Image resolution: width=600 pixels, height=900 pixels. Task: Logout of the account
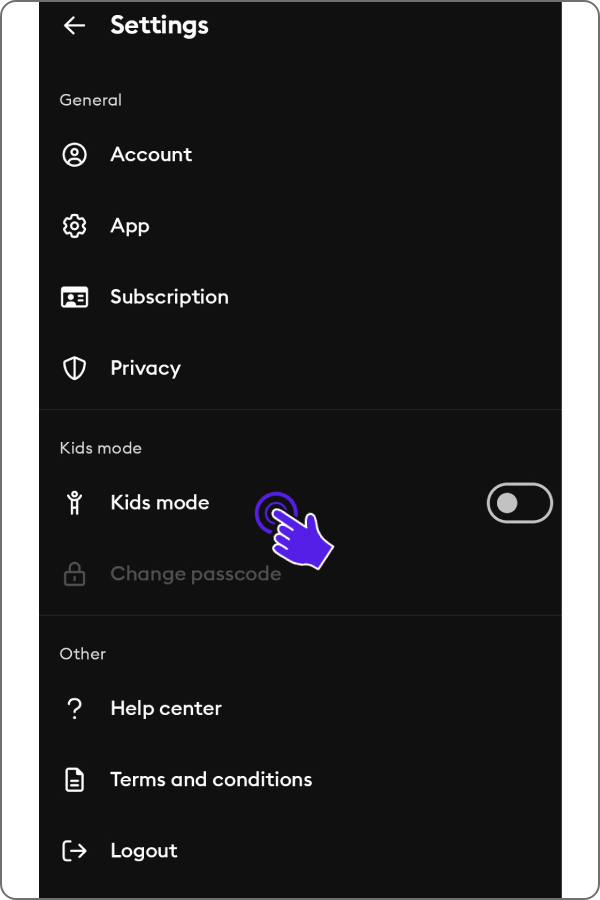[x=144, y=851]
